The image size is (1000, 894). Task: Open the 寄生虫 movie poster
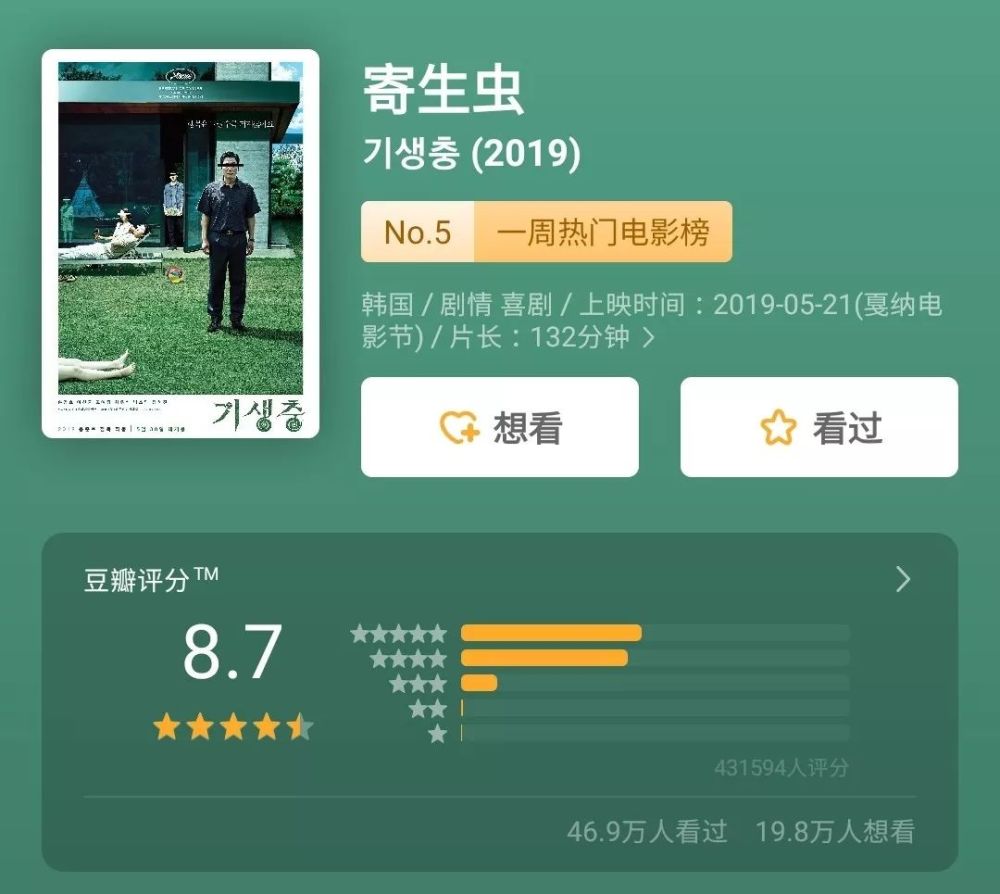tap(180, 243)
